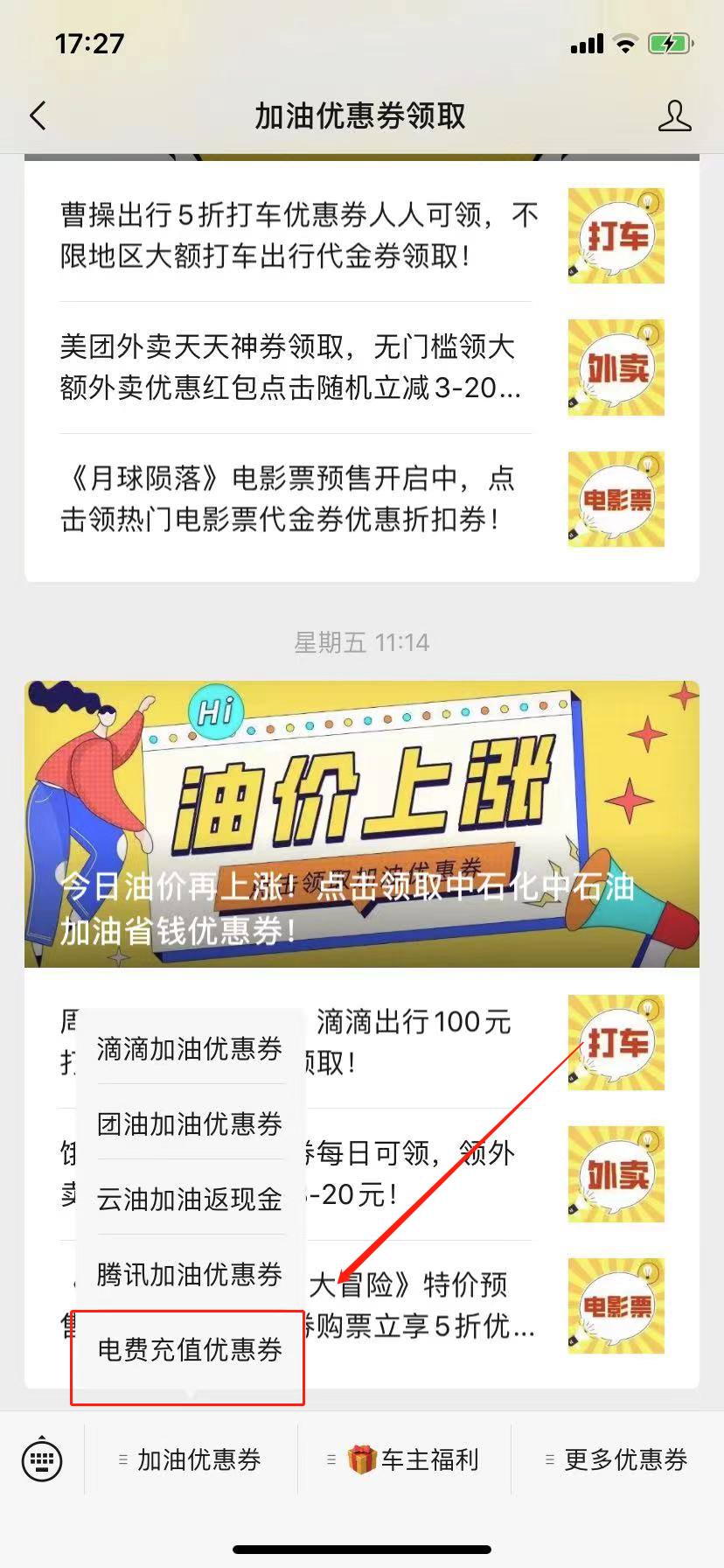Go back from 加油优惠券领取
The height and width of the screenshot is (1568, 724).
pos(38,115)
